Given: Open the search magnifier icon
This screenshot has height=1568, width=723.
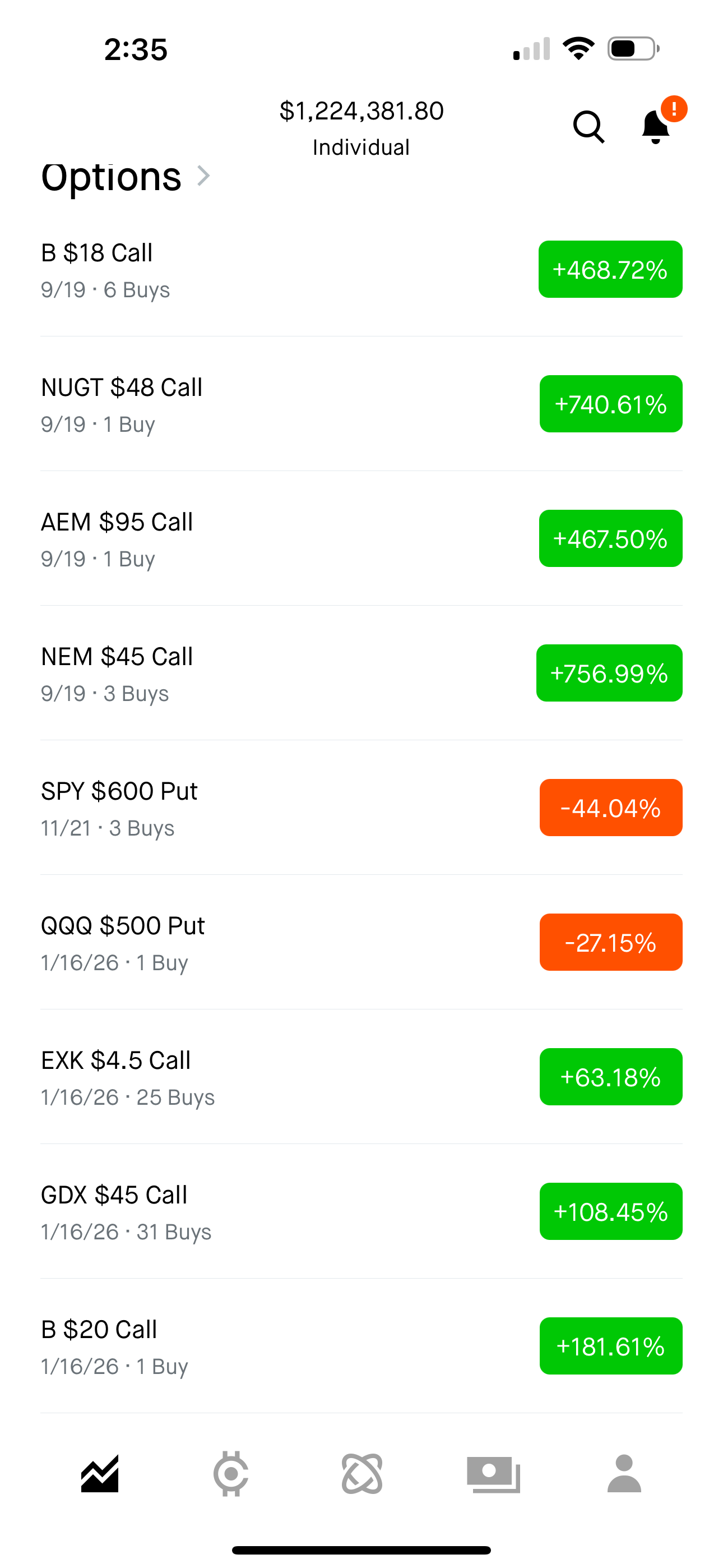Looking at the screenshot, I should point(588,127).
